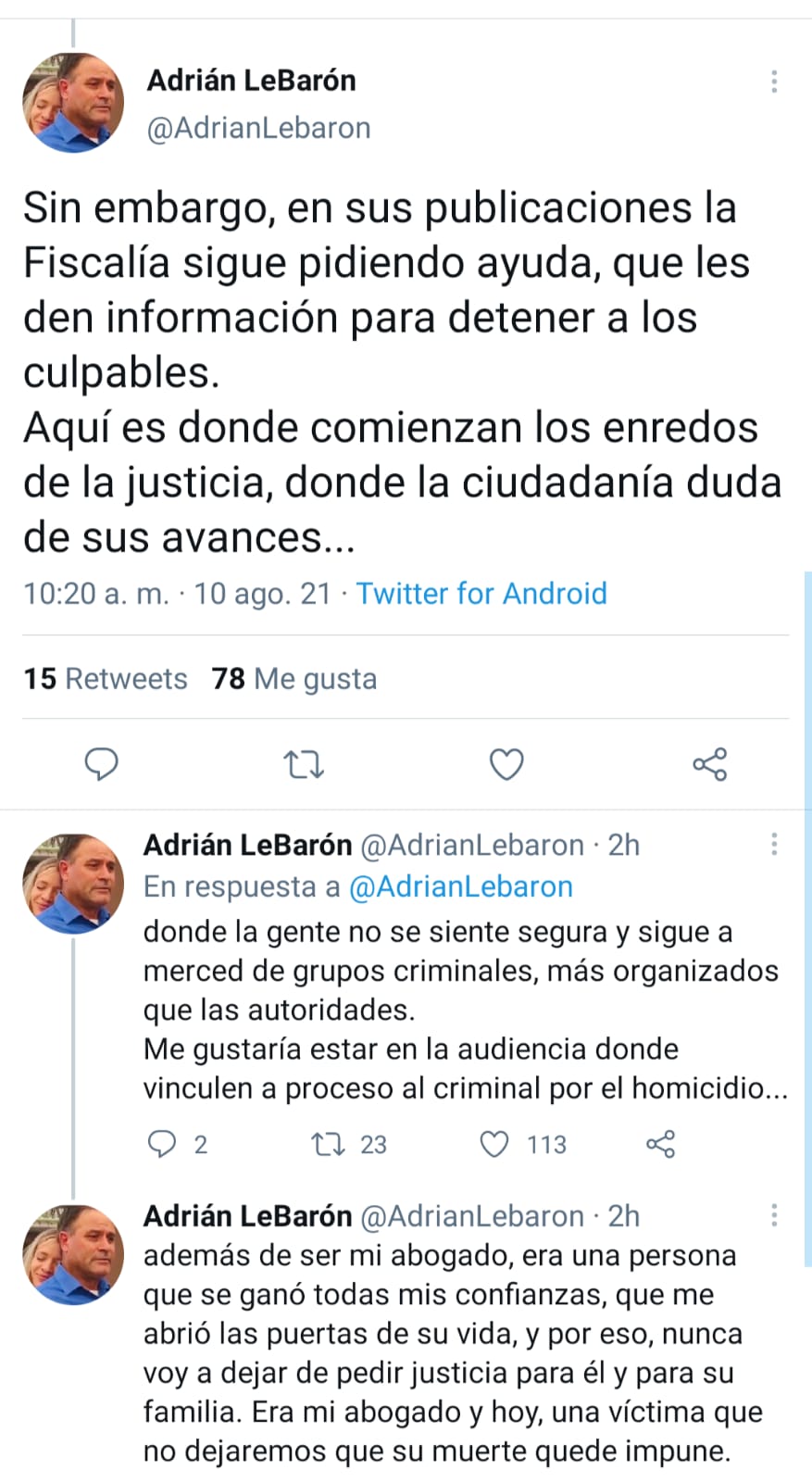Image resolution: width=812 pixels, height=1482 pixels.
Task: Like the reply with 113 likes
Action: pyautogui.click(x=495, y=1145)
